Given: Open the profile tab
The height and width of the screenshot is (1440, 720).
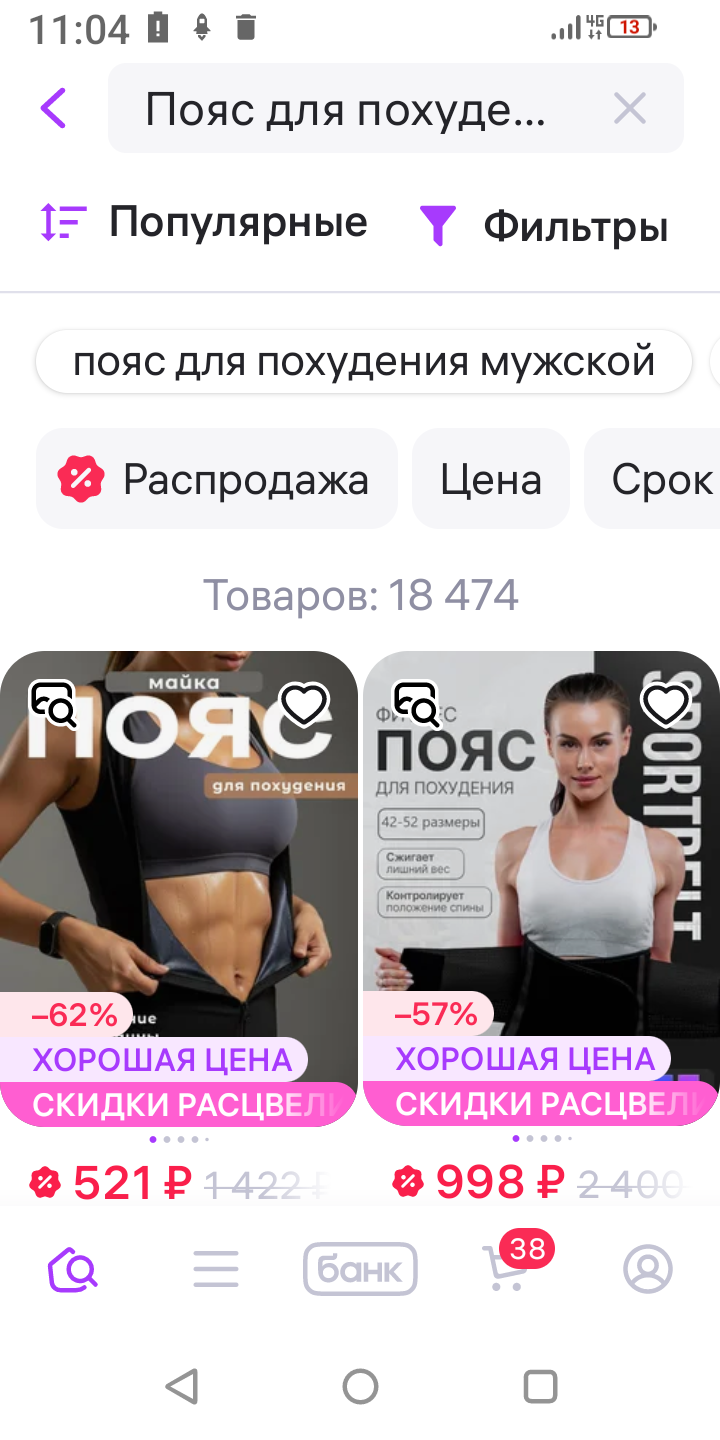Looking at the screenshot, I should pyautogui.click(x=648, y=1270).
